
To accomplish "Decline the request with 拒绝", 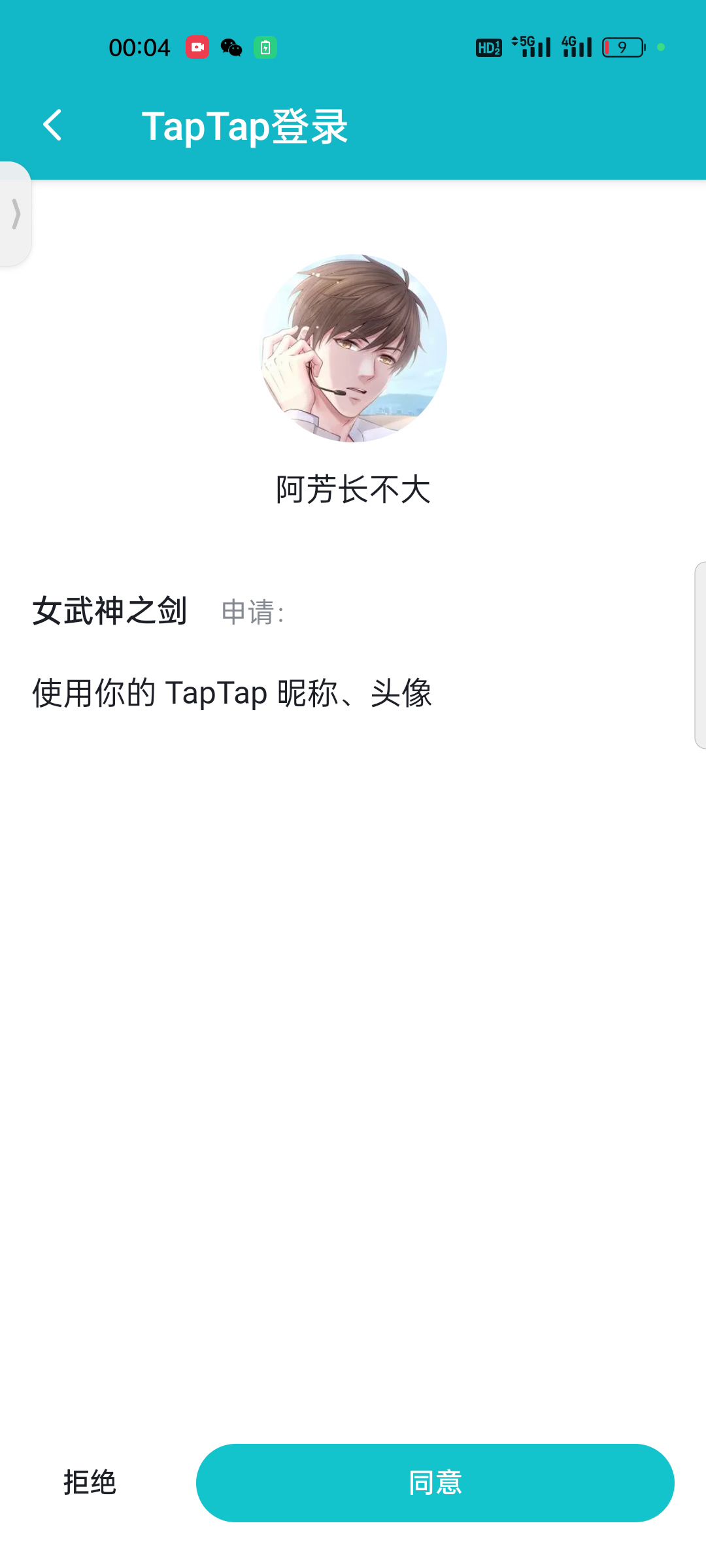I will point(90,1482).
